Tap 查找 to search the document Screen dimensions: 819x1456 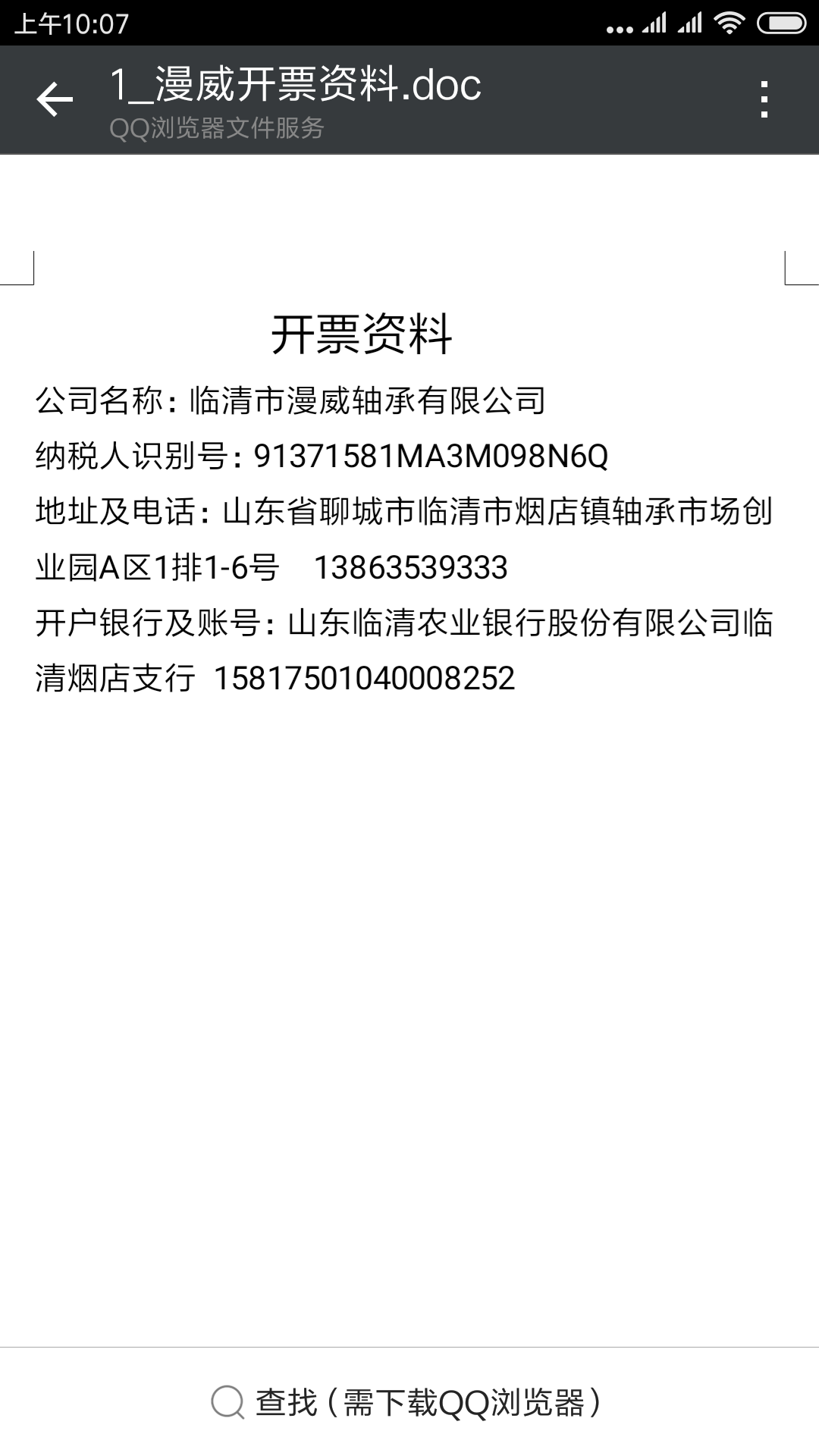coord(408,1402)
